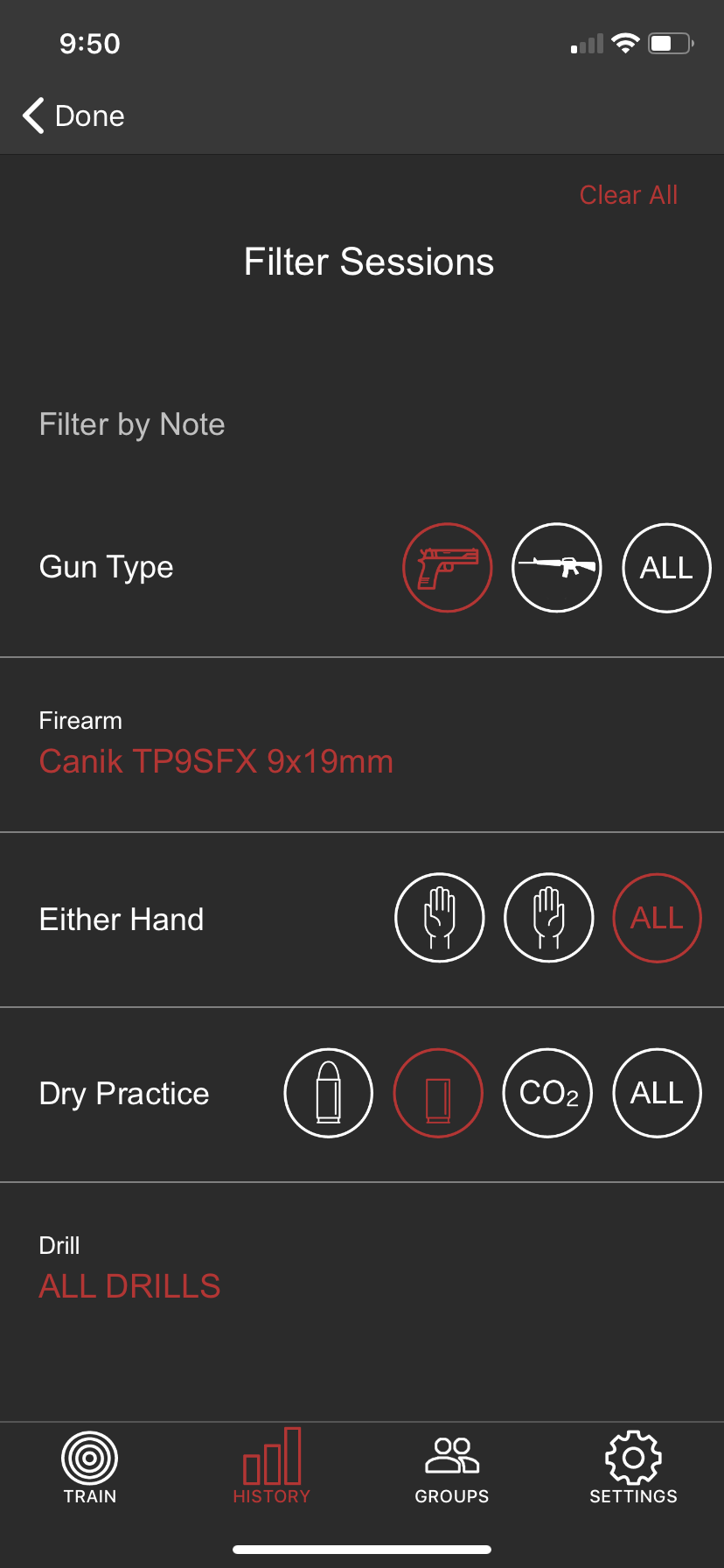
Task: Select the pistol gun type filter
Action: tap(447, 567)
